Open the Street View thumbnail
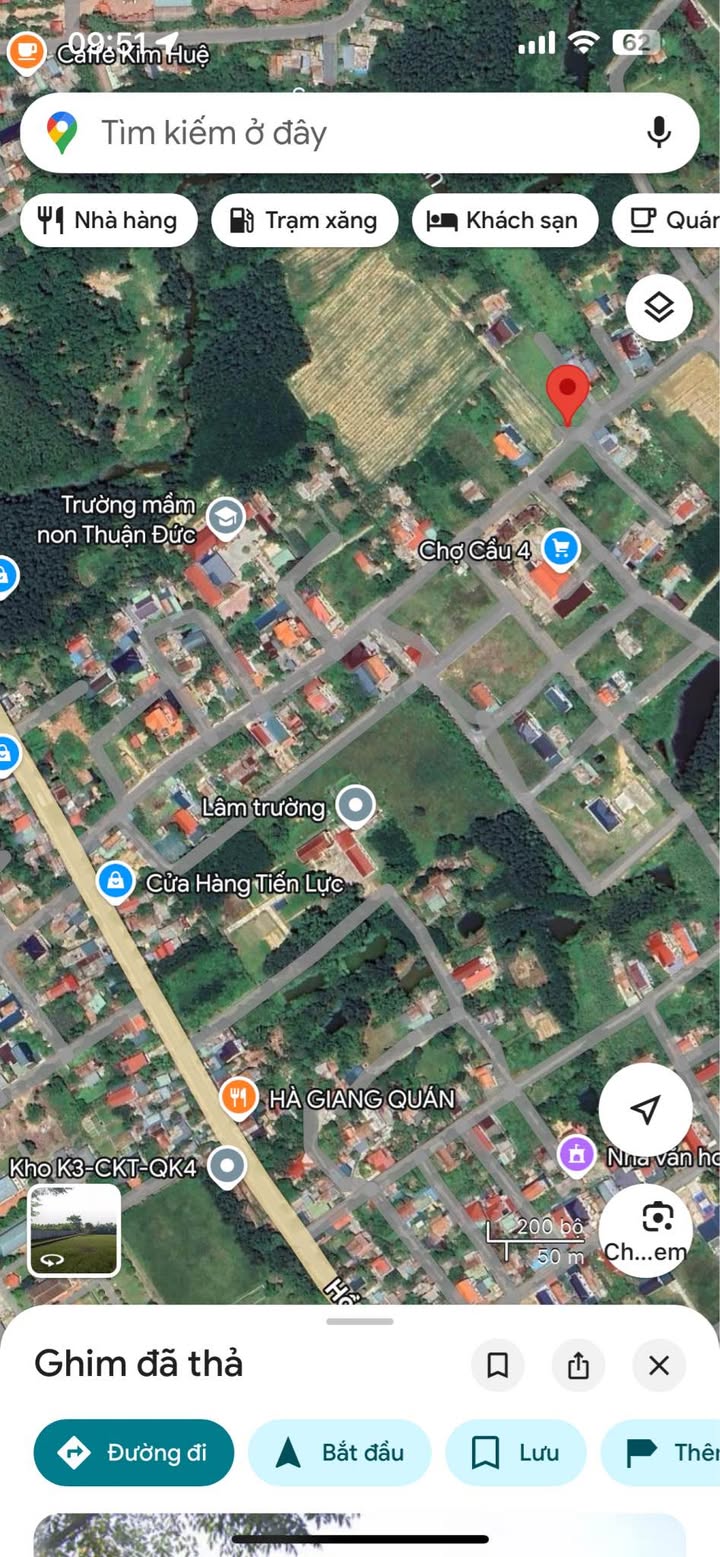Viewport: 720px width, 1557px height. click(74, 1230)
